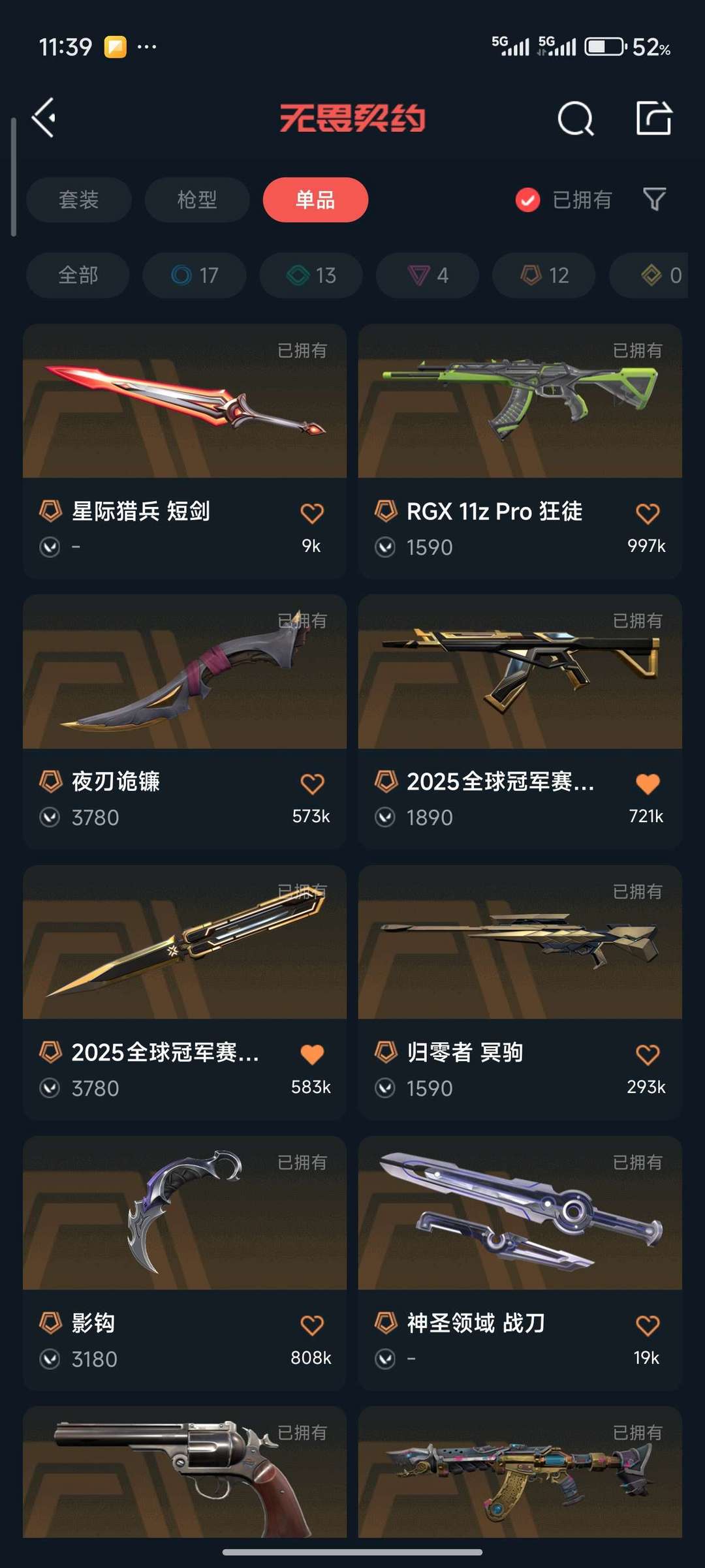Go back using the top arrow

tap(44, 118)
